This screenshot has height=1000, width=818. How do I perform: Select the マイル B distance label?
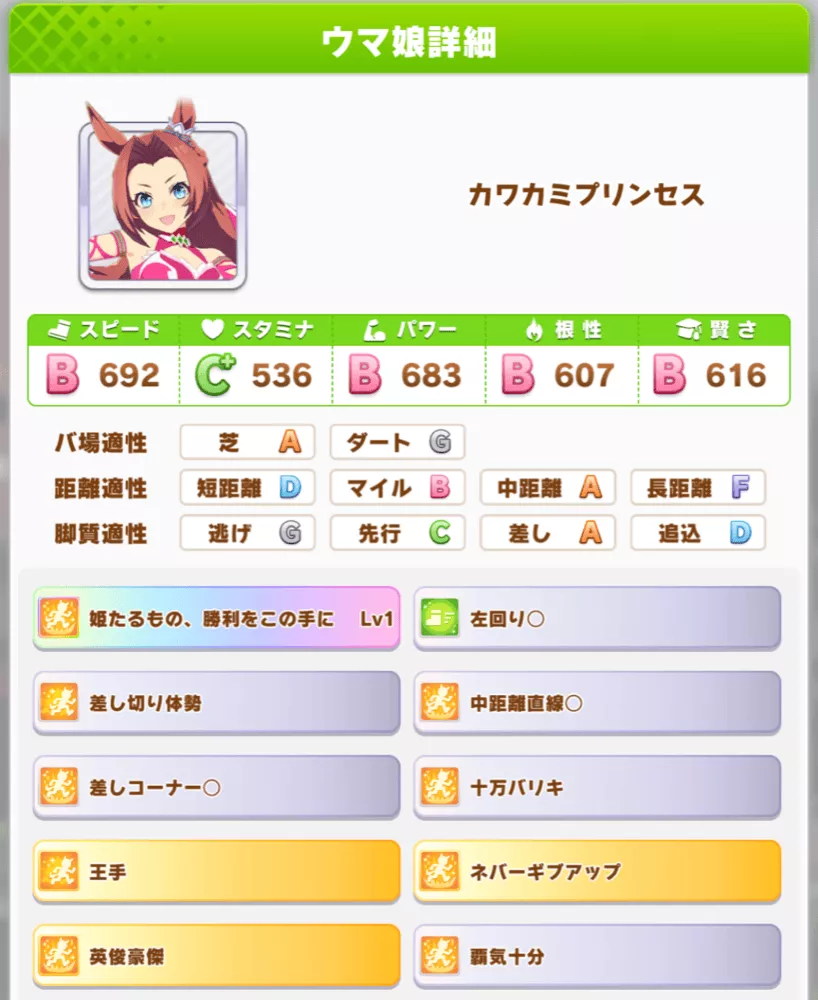tap(397, 488)
